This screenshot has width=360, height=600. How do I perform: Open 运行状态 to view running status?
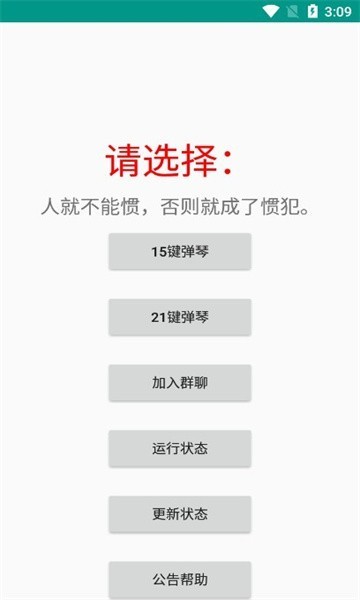tap(180, 448)
